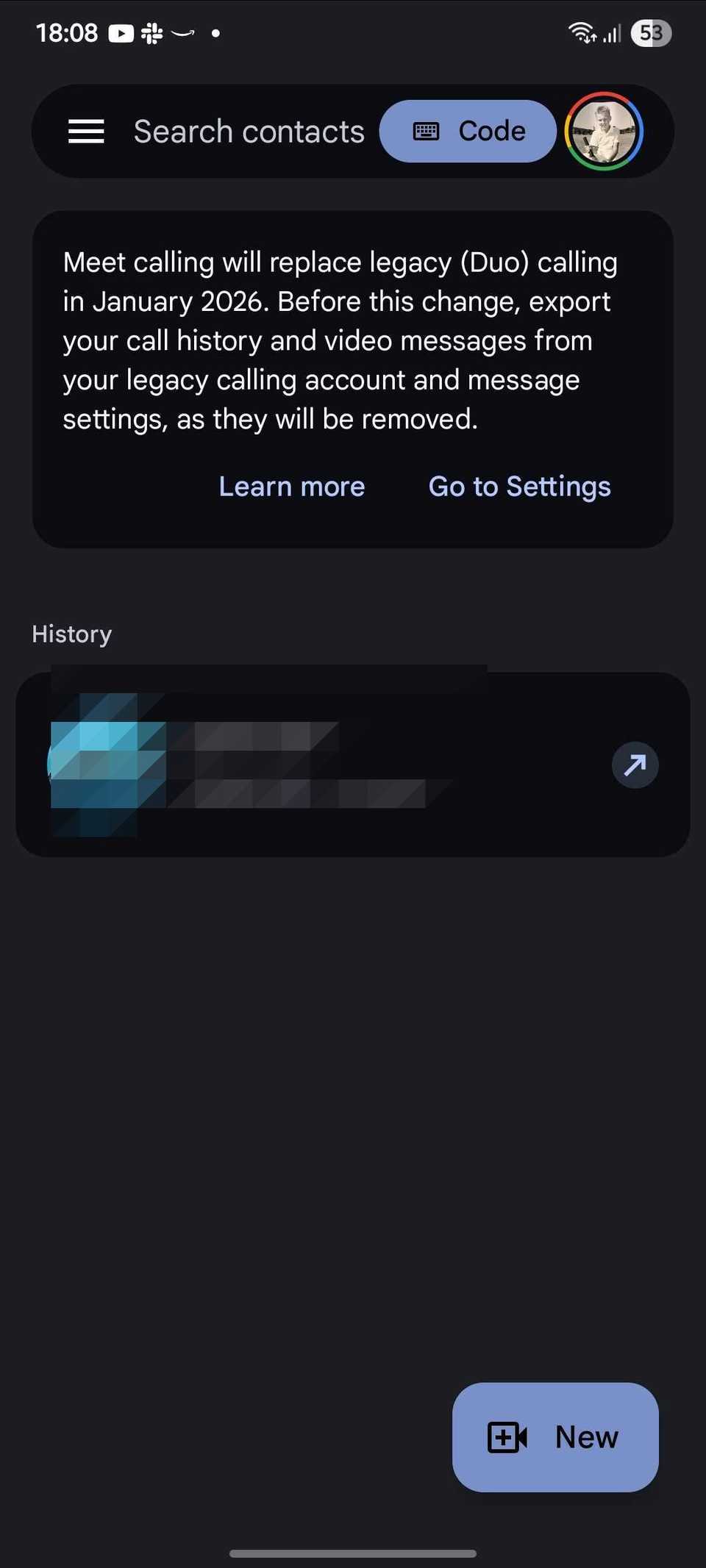Tap the keyboard icon inside the Code button
706x1568 pixels.
[x=425, y=131]
